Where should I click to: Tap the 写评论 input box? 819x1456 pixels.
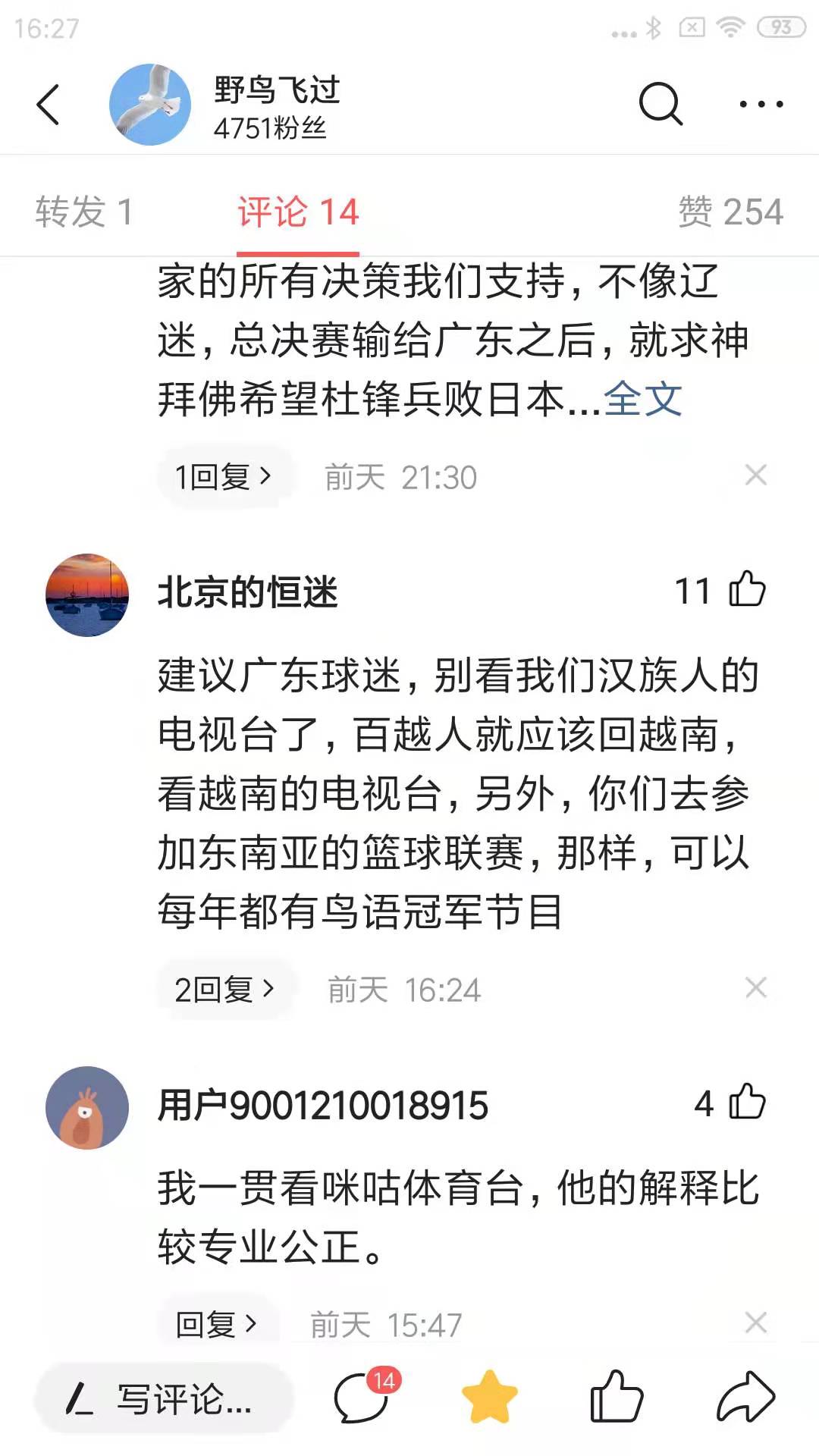click(163, 1399)
